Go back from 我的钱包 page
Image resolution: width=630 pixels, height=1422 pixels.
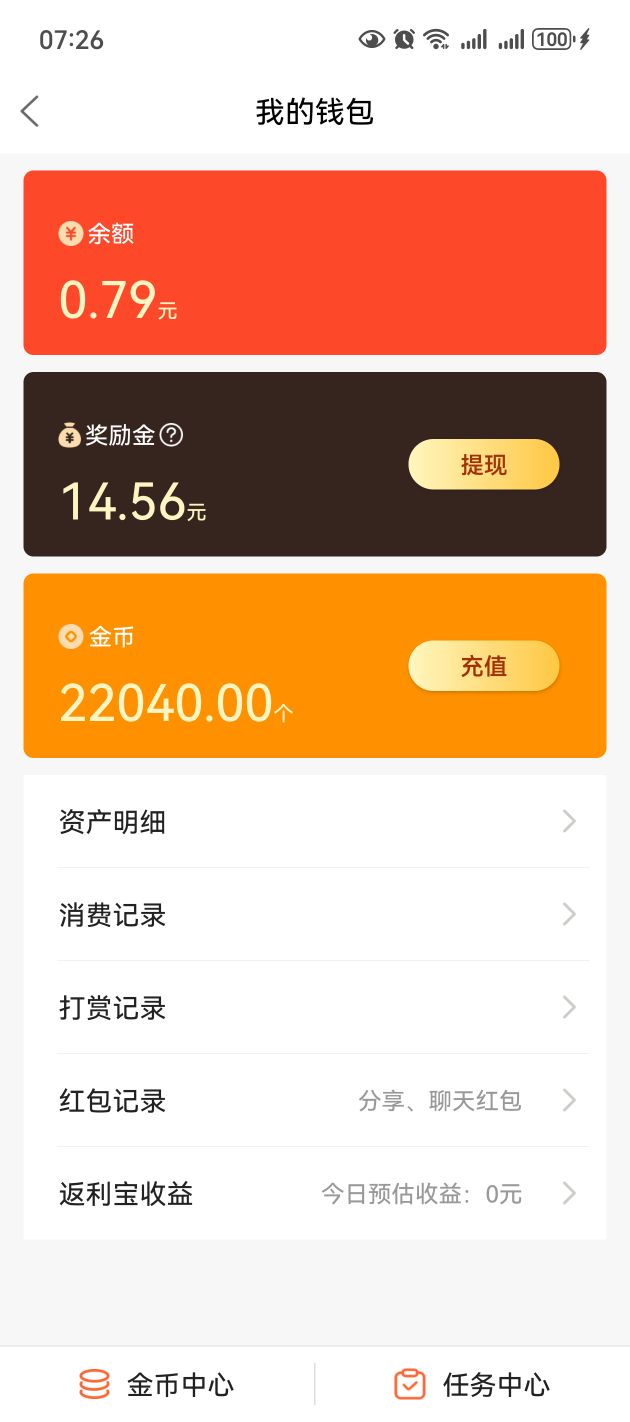[30, 111]
